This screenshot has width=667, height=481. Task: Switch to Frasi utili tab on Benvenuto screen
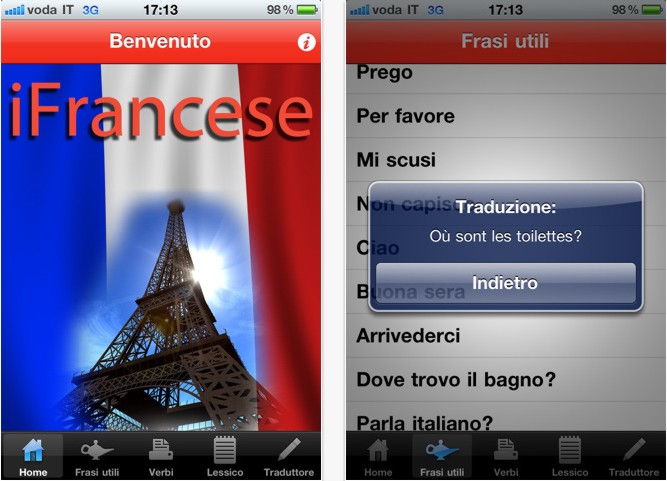point(97,456)
